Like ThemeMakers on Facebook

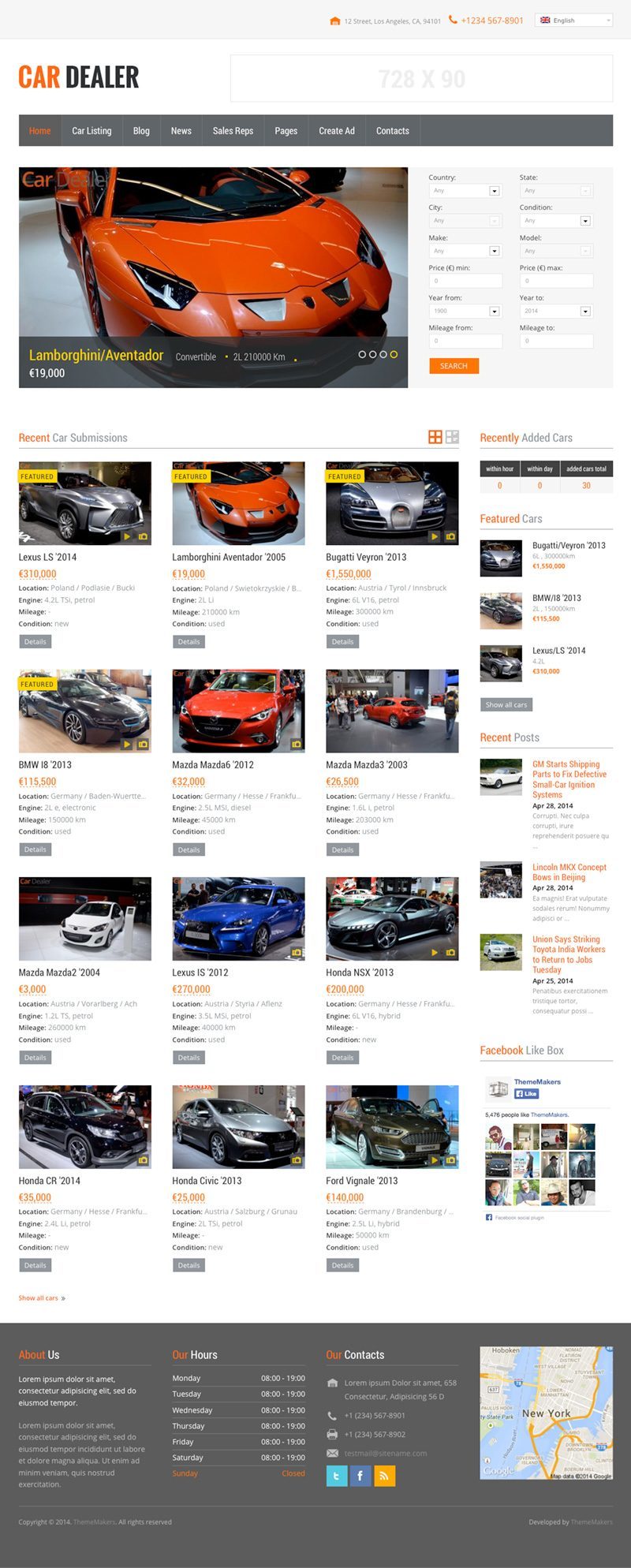click(526, 1094)
